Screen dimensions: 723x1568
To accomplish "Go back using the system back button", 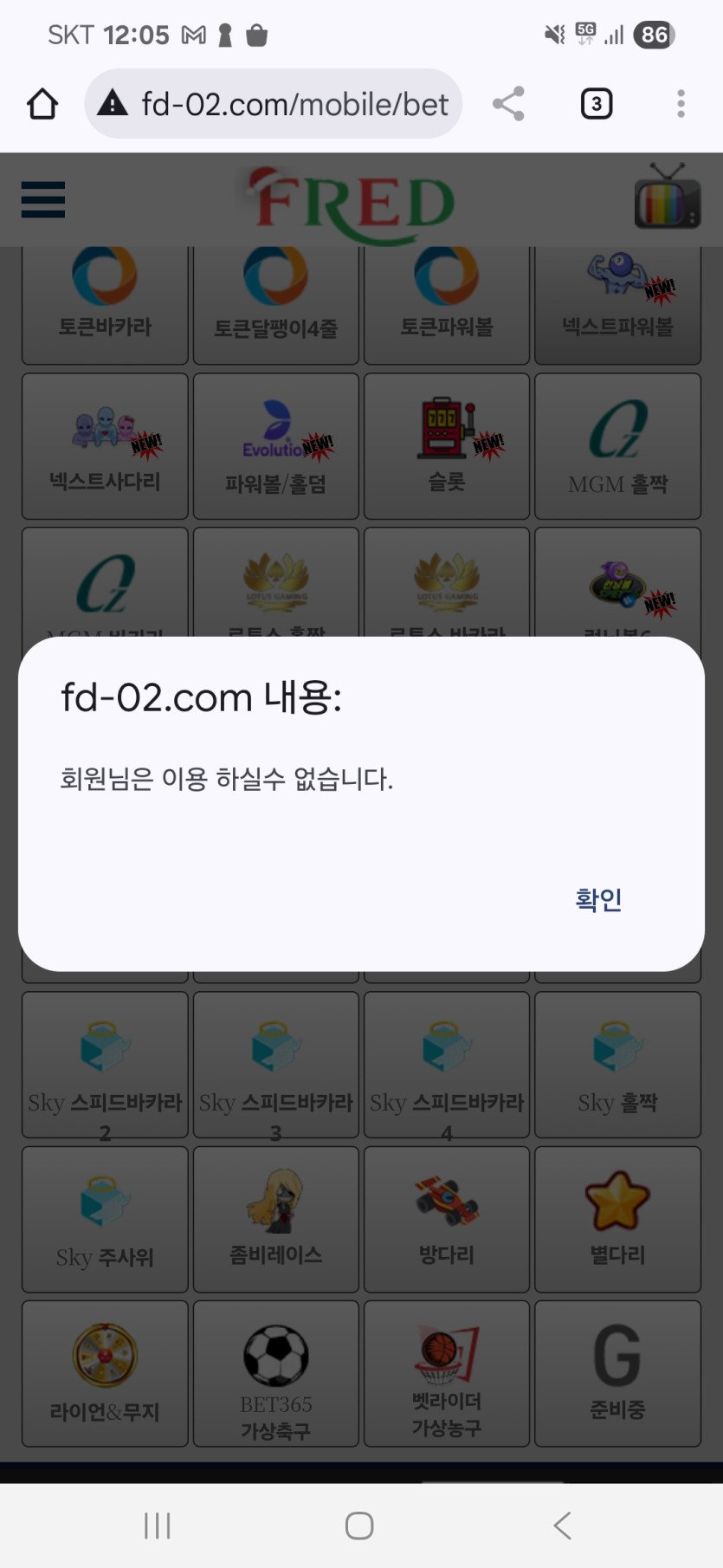I will point(563,1526).
